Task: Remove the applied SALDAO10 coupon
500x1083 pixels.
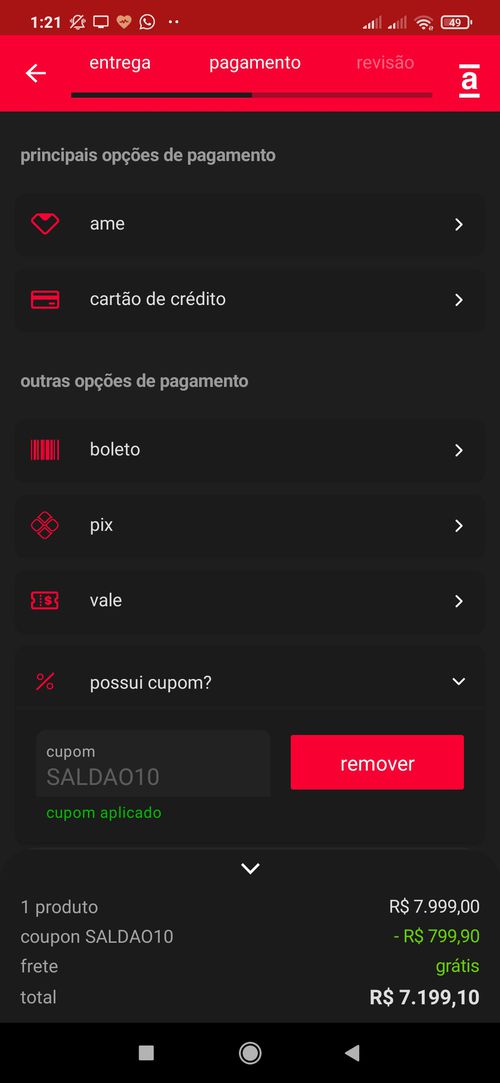Action: 377,763
